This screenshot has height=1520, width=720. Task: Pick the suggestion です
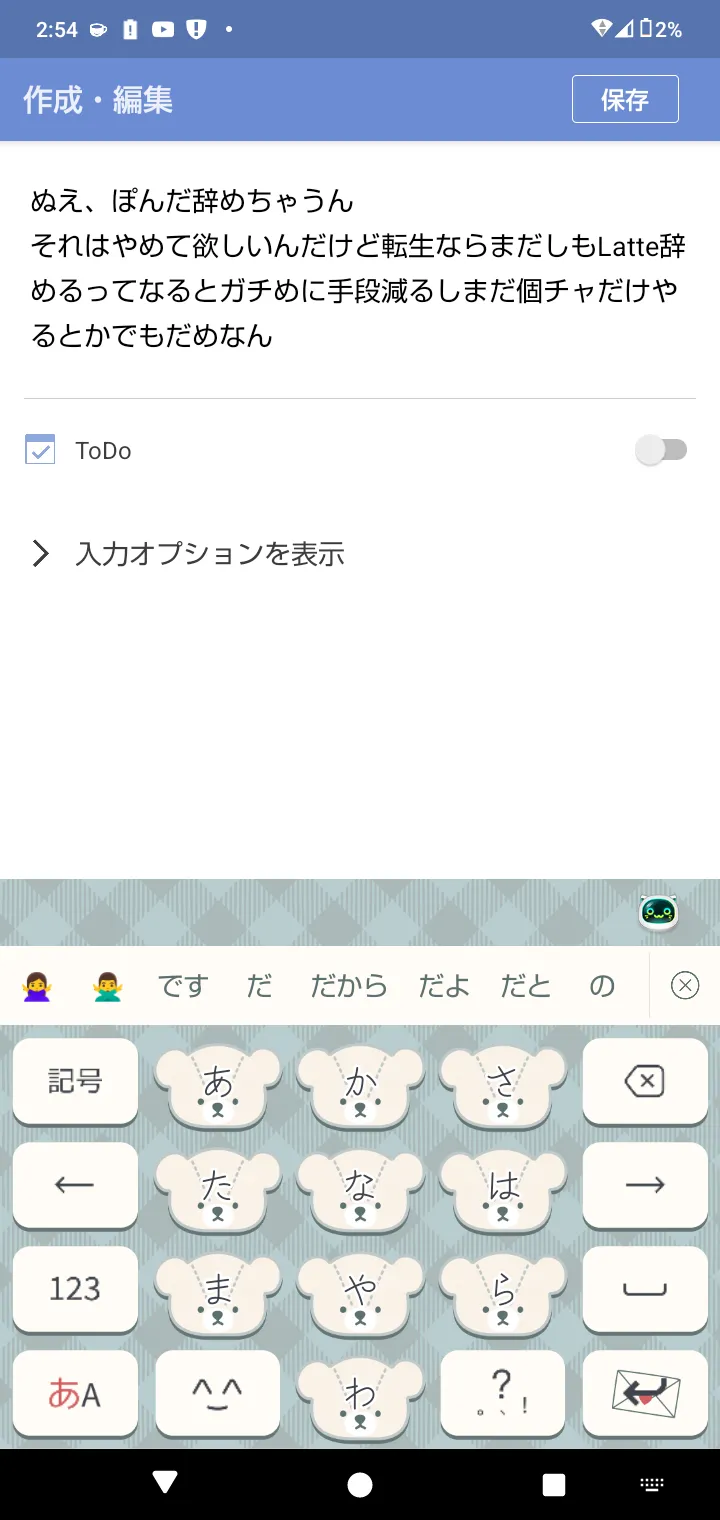[x=183, y=986]
